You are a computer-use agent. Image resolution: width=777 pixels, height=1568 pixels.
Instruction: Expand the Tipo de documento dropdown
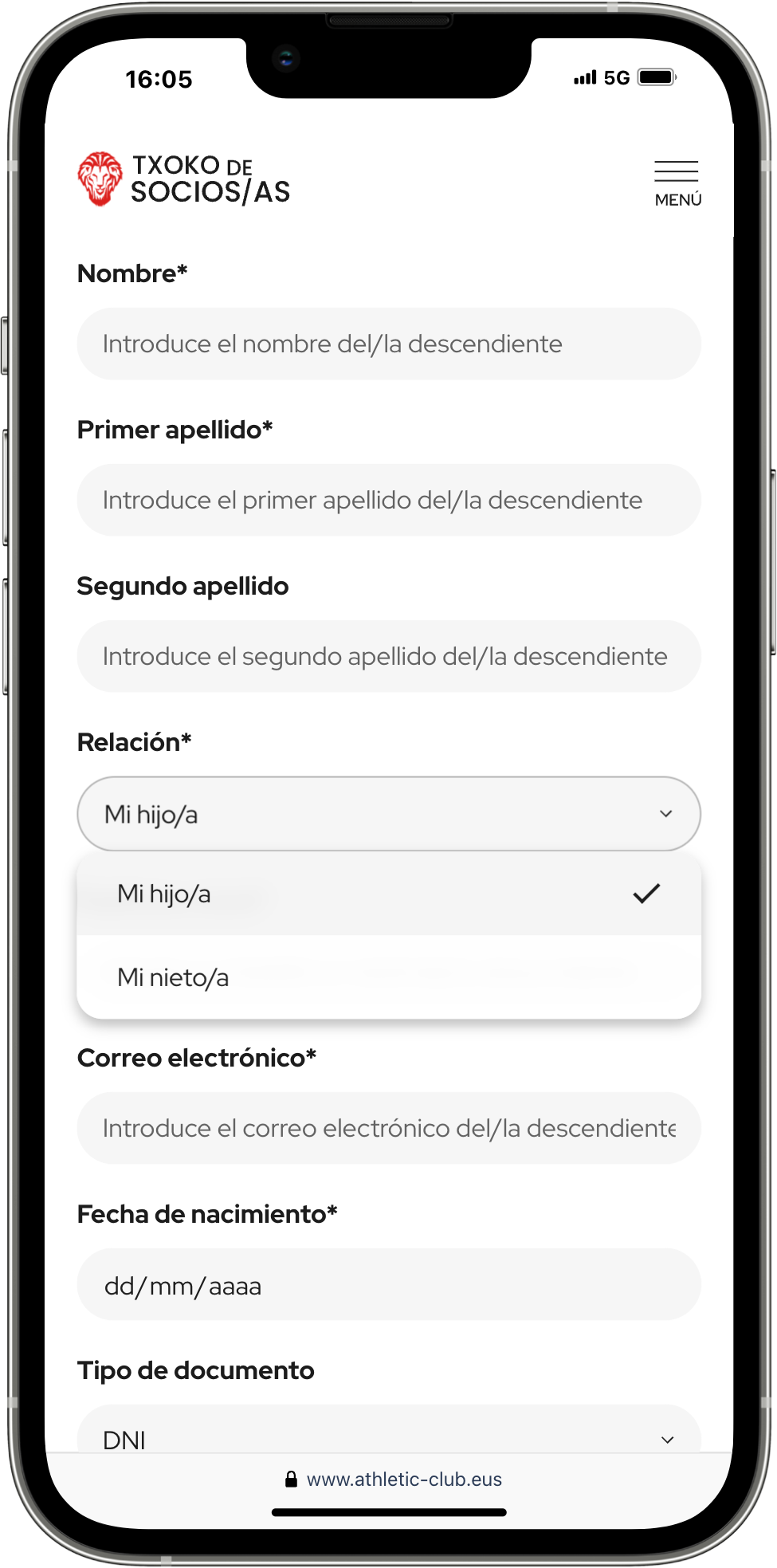tap(389, 1430)
